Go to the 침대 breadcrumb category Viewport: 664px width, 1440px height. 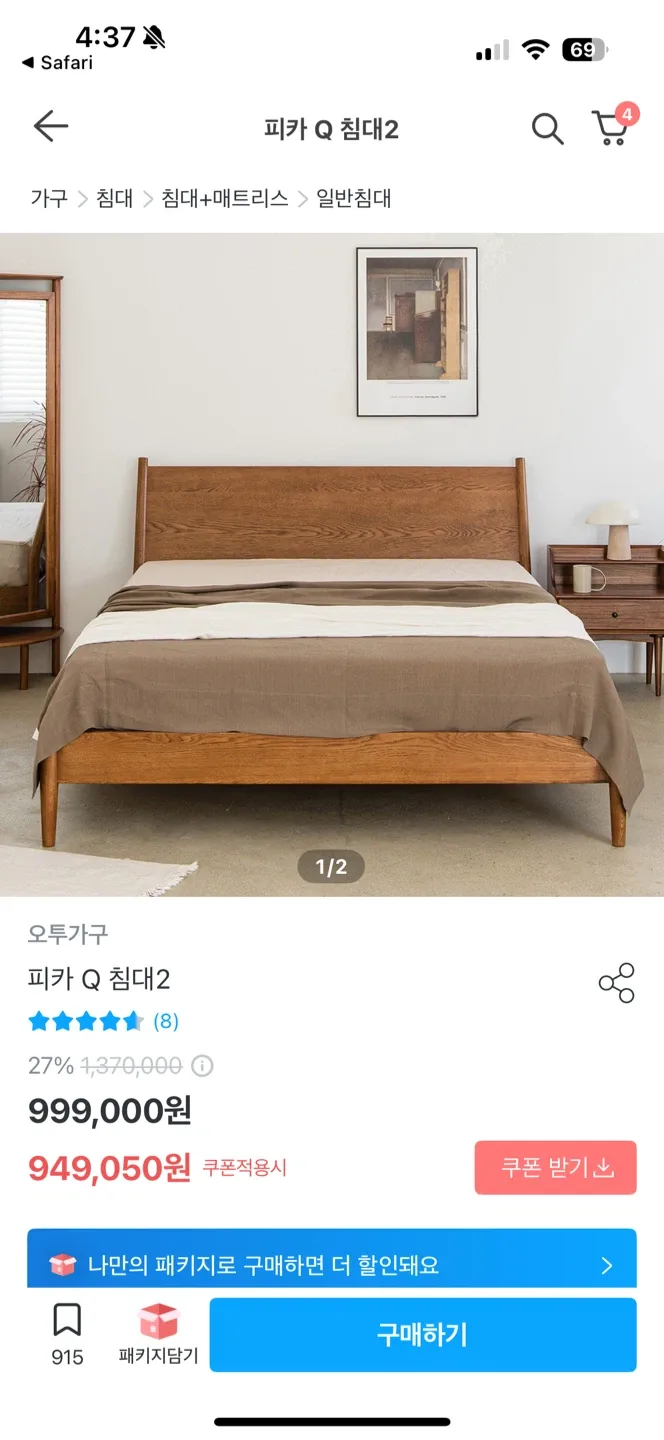pos(115,198)
